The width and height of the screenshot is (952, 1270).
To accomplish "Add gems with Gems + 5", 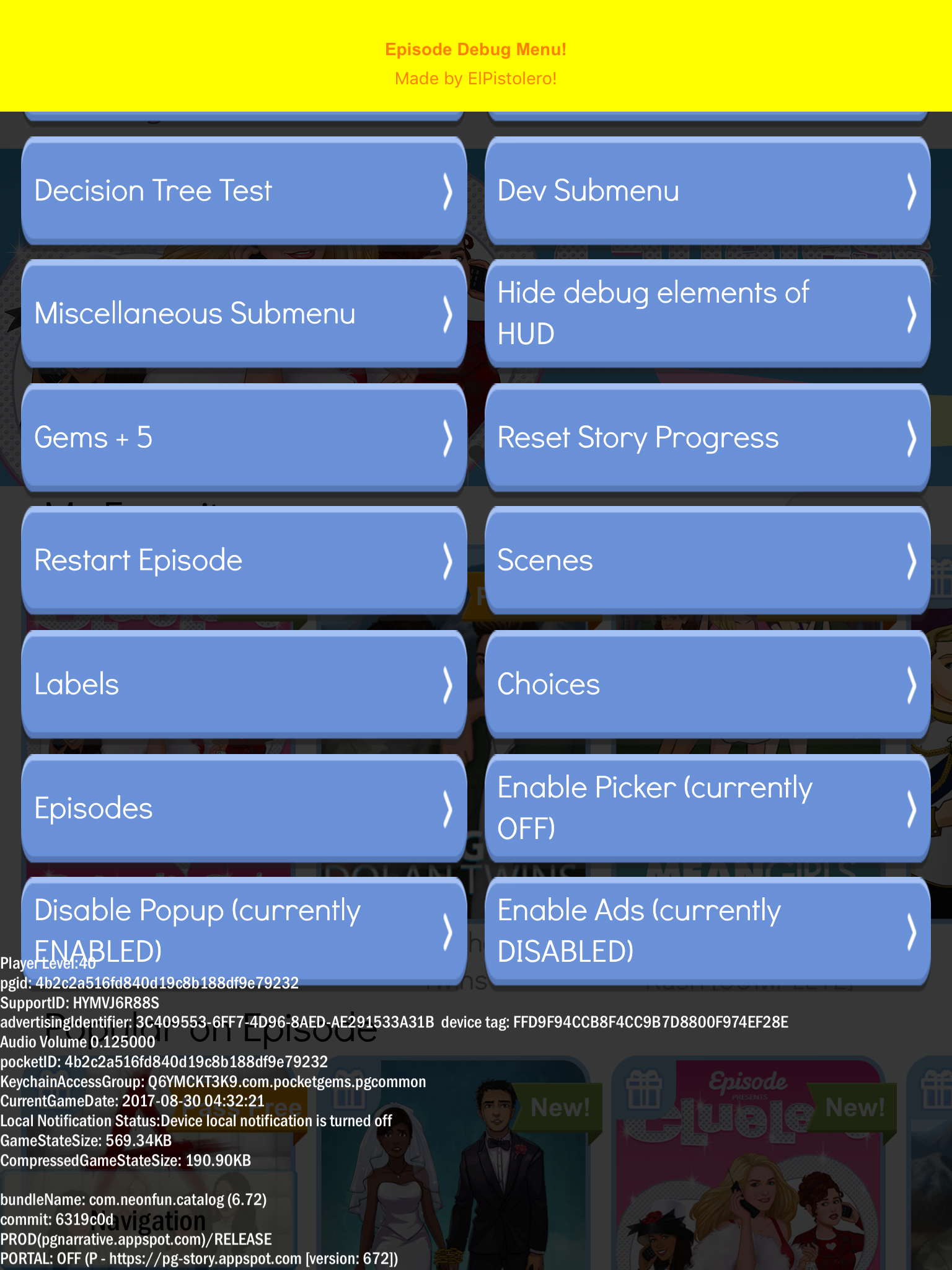I will pyautogui.click(x=244, y=437).
